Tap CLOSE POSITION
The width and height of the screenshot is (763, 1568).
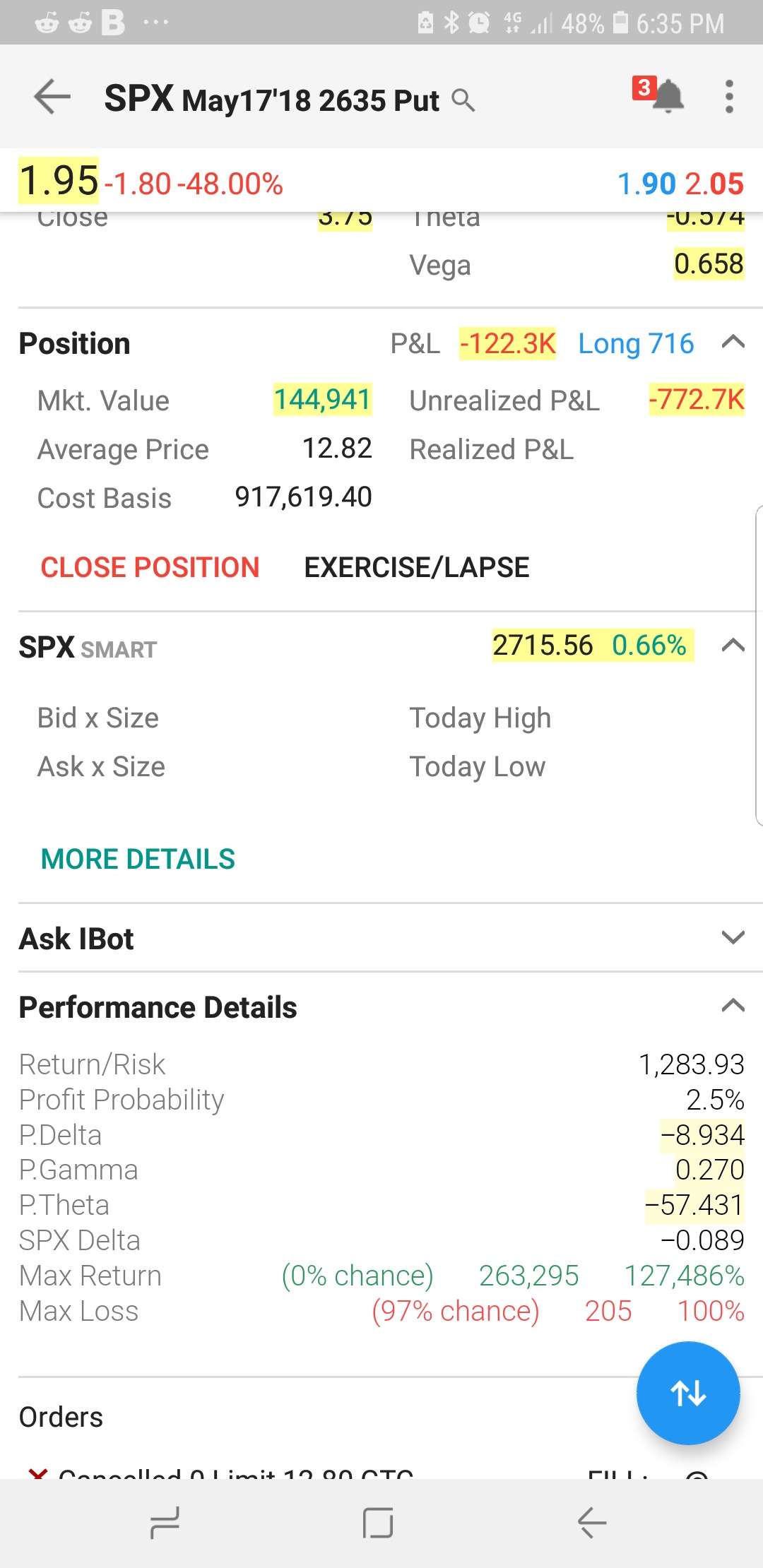pyautogui.click(x=150, y=567)
